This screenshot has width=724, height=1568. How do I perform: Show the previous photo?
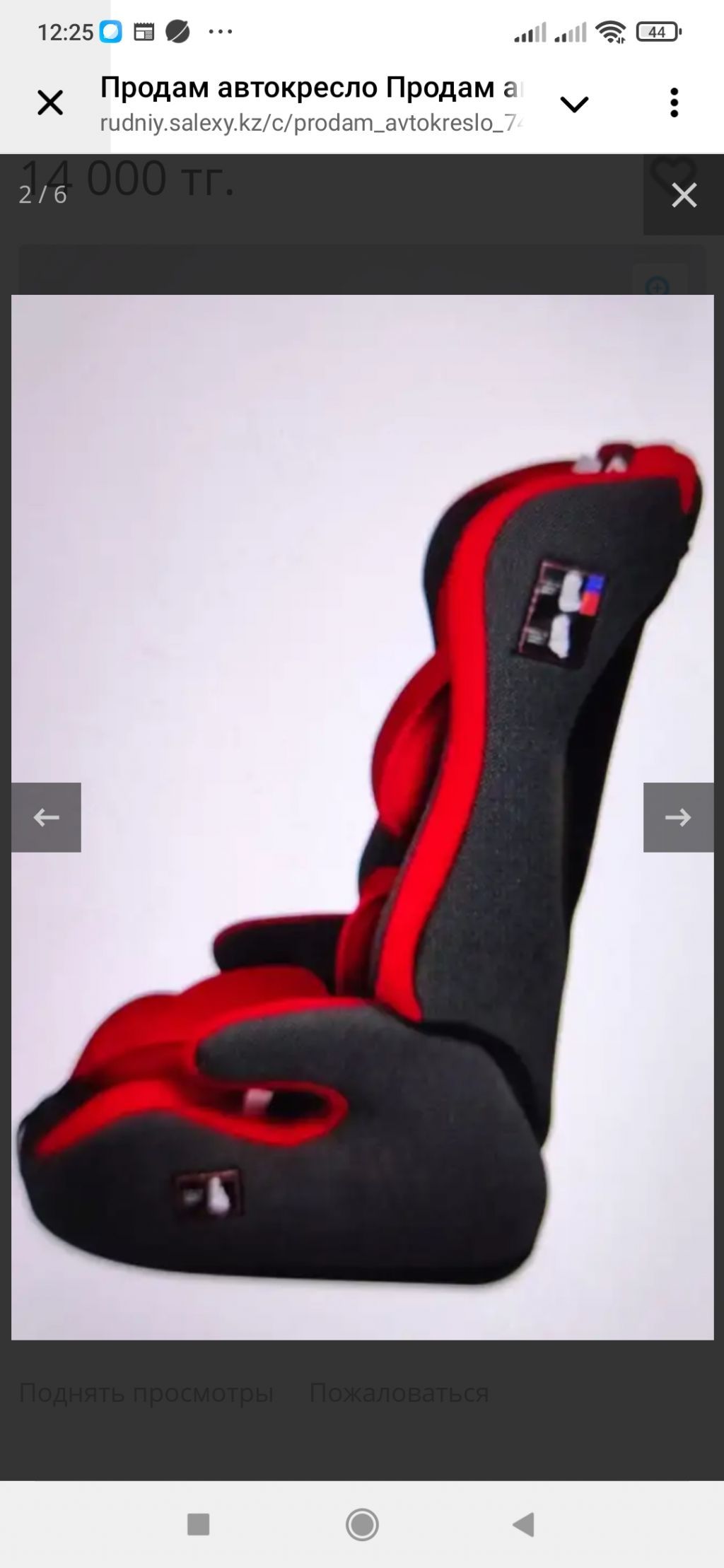(47, 817)
